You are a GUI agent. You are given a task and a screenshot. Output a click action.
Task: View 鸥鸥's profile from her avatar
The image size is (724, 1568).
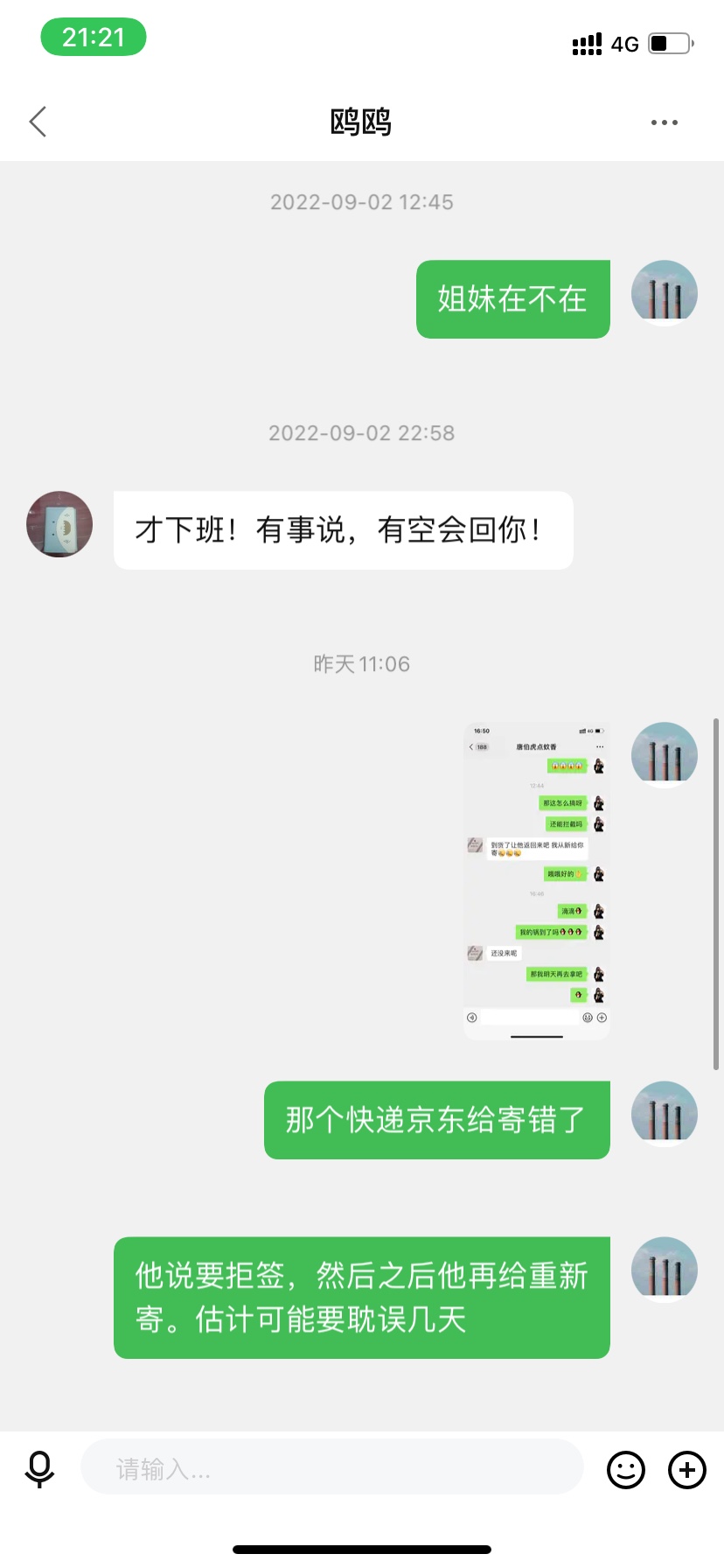click(x=59, y=524)
